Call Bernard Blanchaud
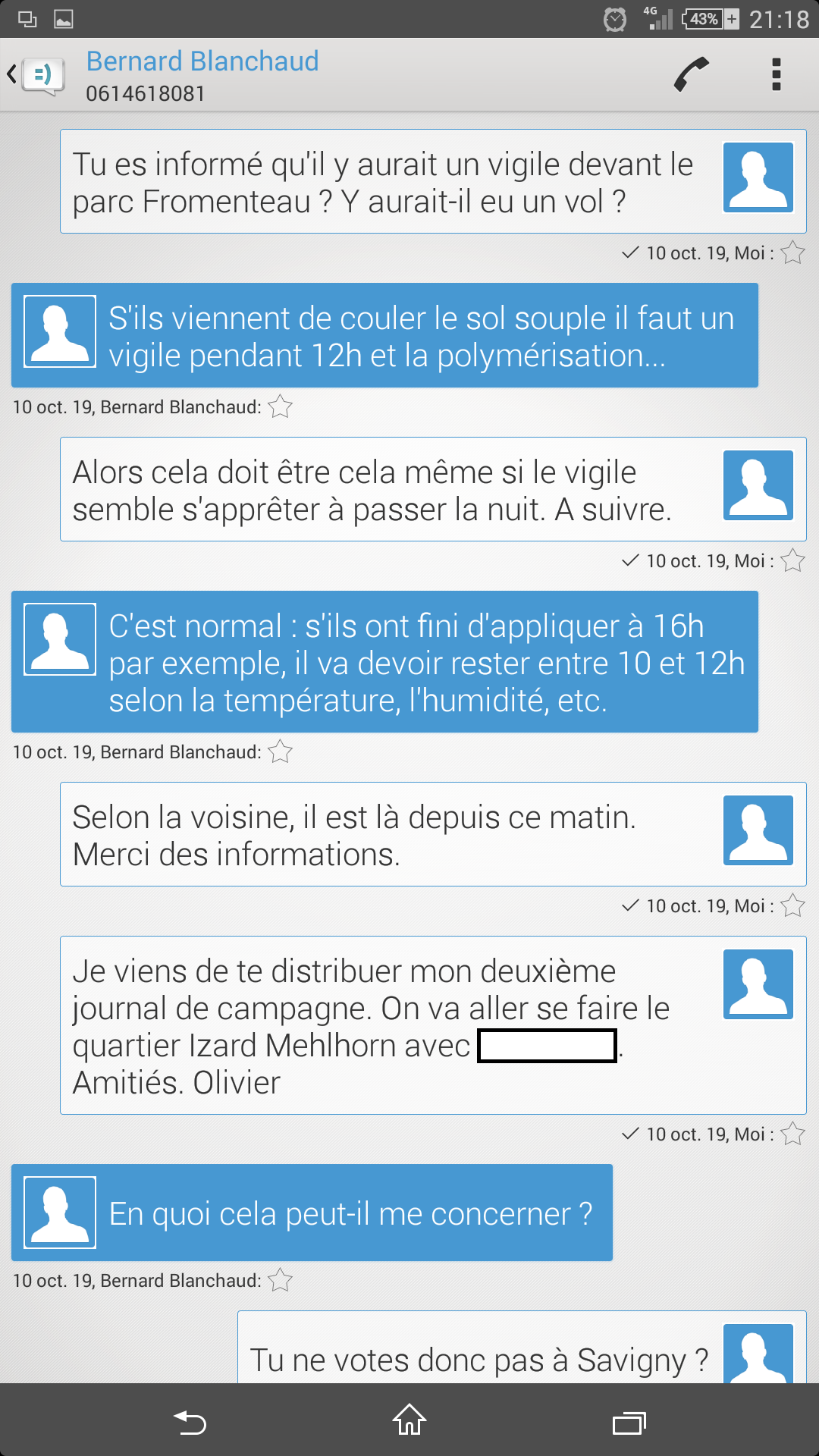Screen dimensions: 819x1456 point(691,74)
